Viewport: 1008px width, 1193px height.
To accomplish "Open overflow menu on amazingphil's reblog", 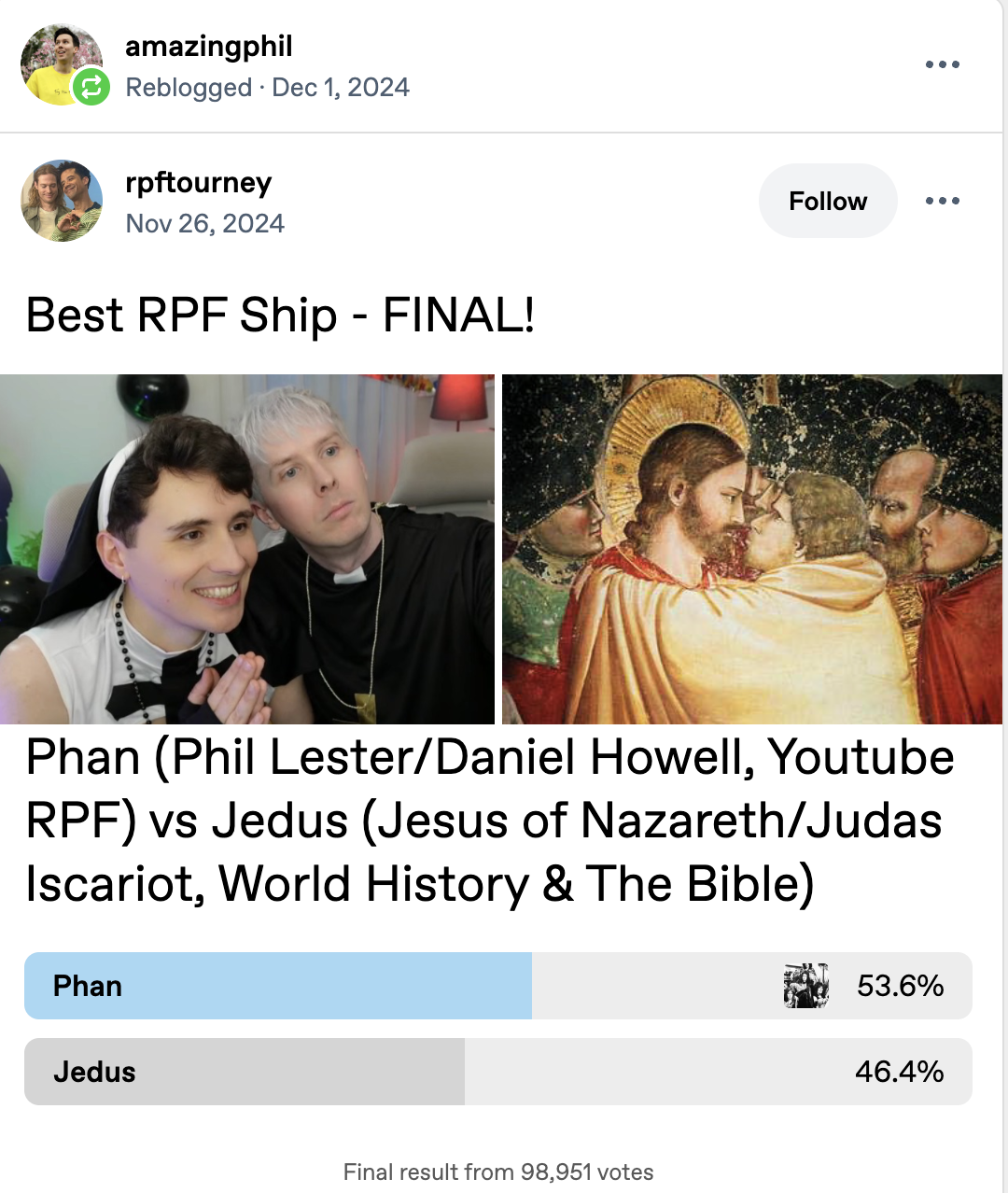I will [942, 64].
